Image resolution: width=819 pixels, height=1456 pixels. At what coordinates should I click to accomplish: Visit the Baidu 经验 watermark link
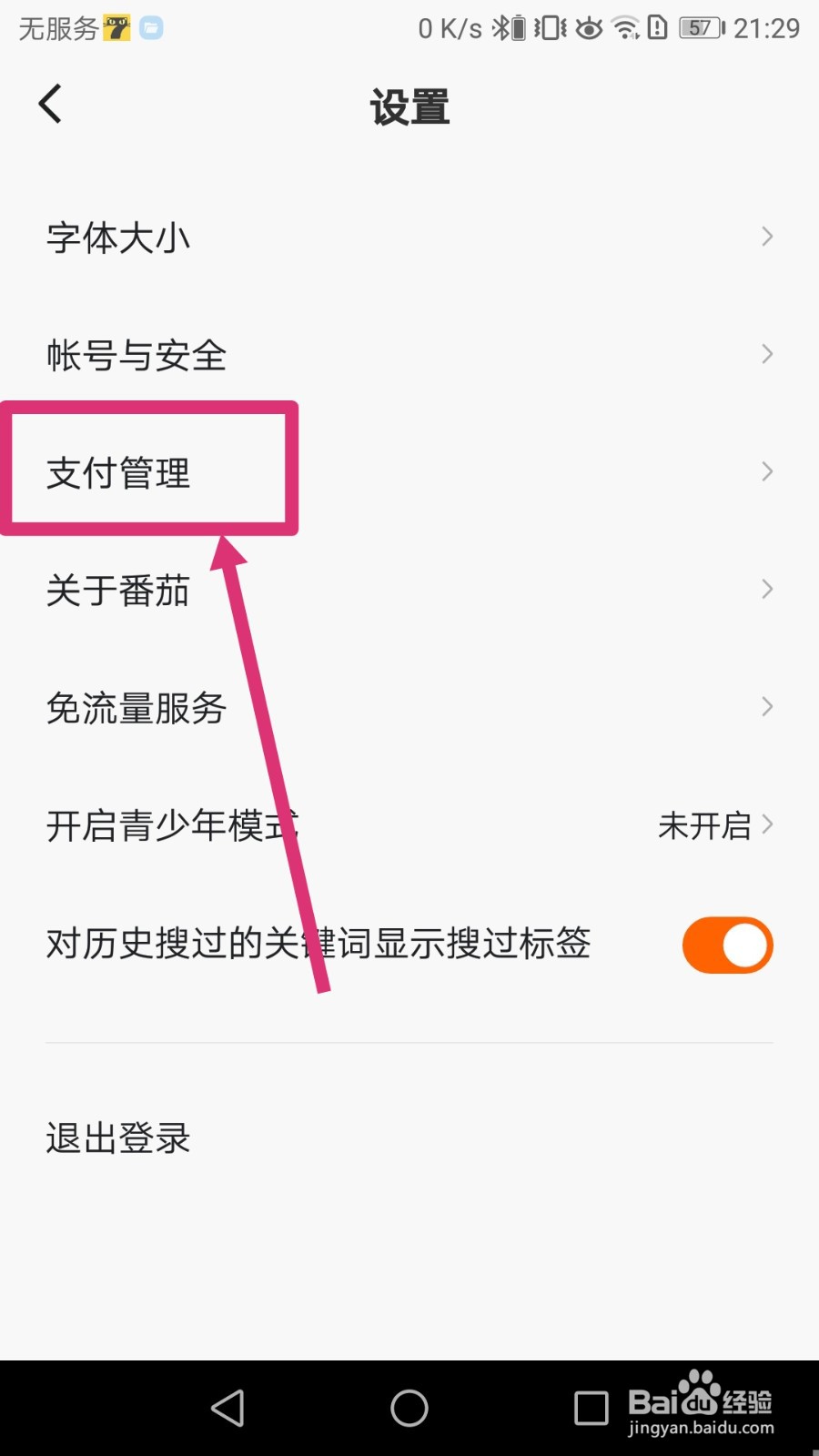(699, 1406)
